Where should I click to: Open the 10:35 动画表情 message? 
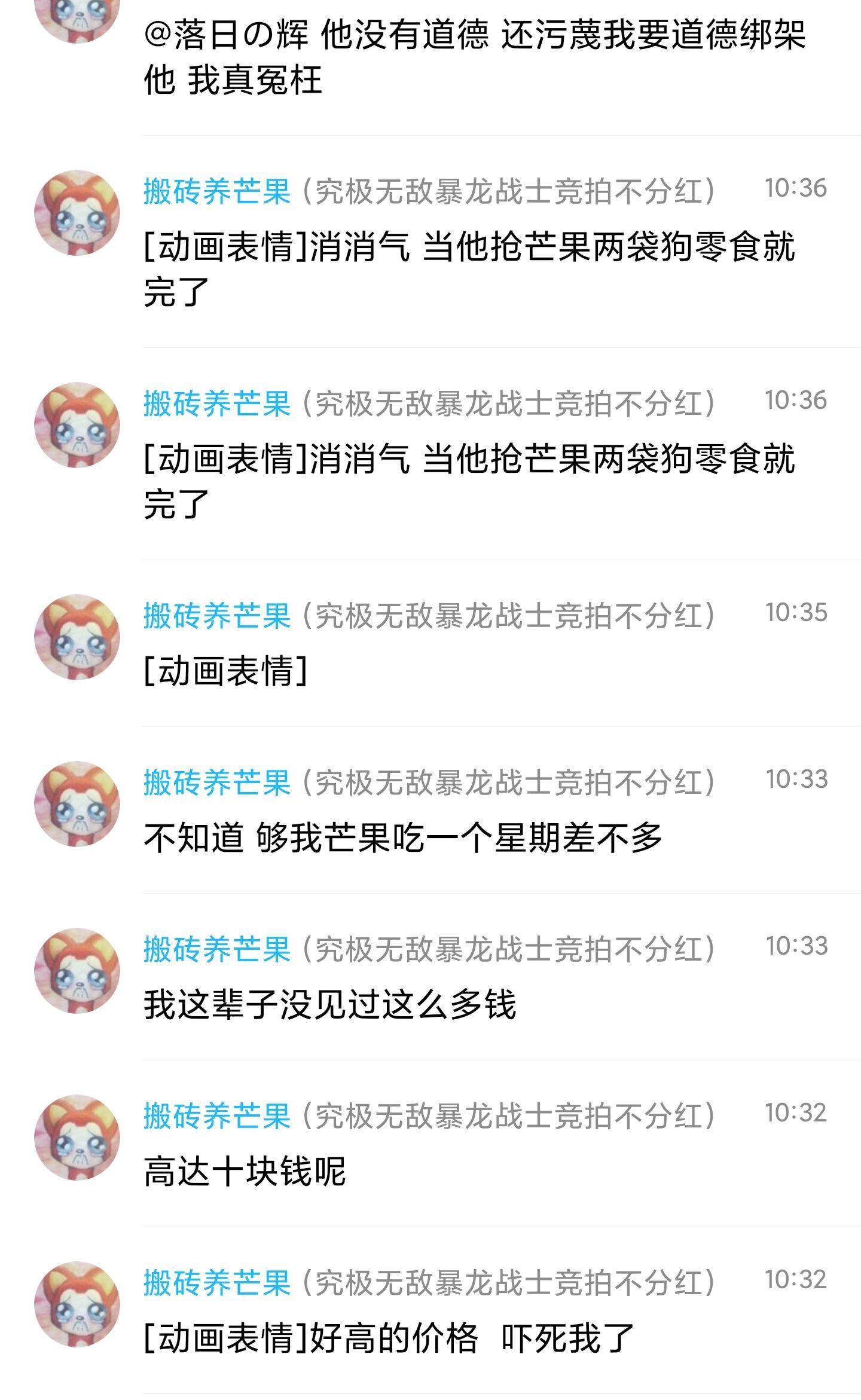pyautogui.click(x=226, y=671)
